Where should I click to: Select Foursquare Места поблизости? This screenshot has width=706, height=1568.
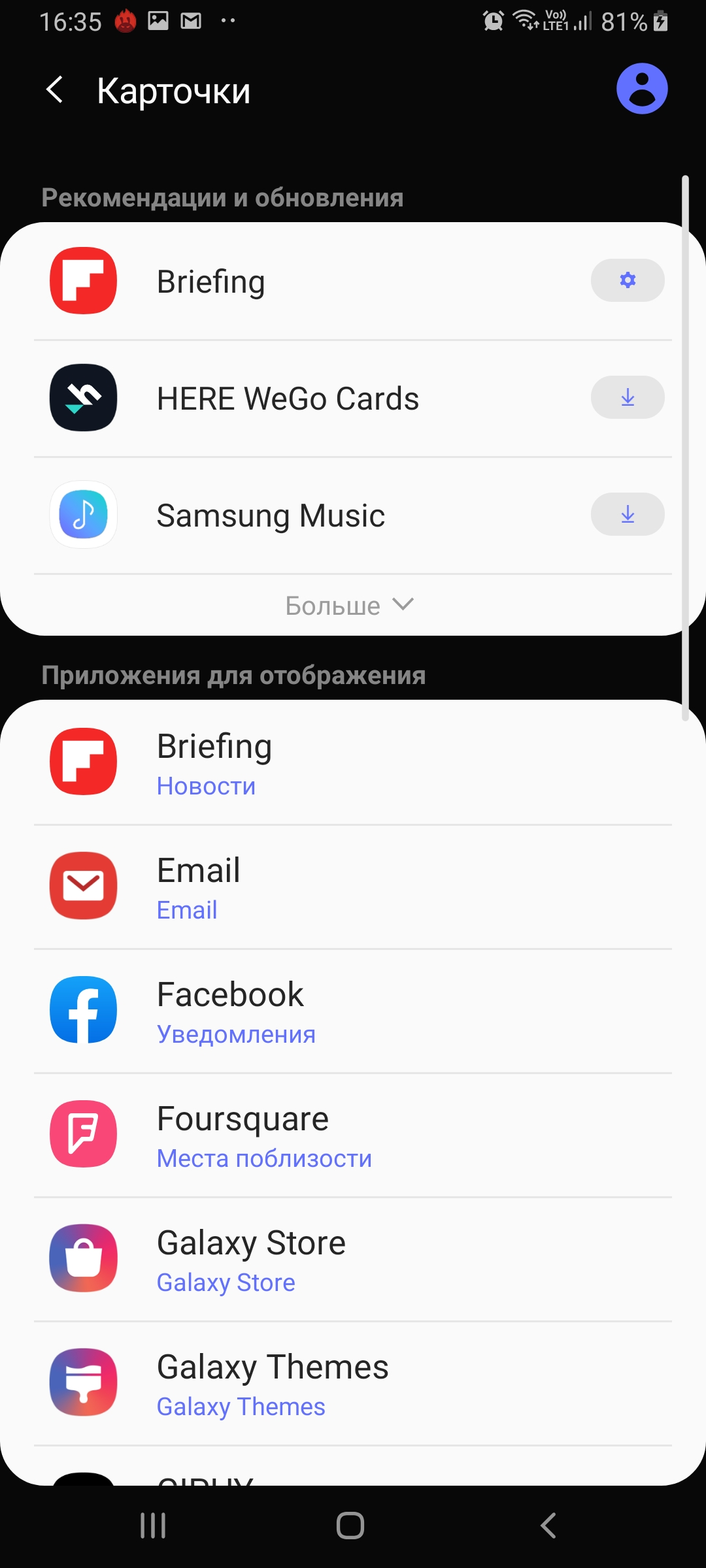[x=353, y=1135]
